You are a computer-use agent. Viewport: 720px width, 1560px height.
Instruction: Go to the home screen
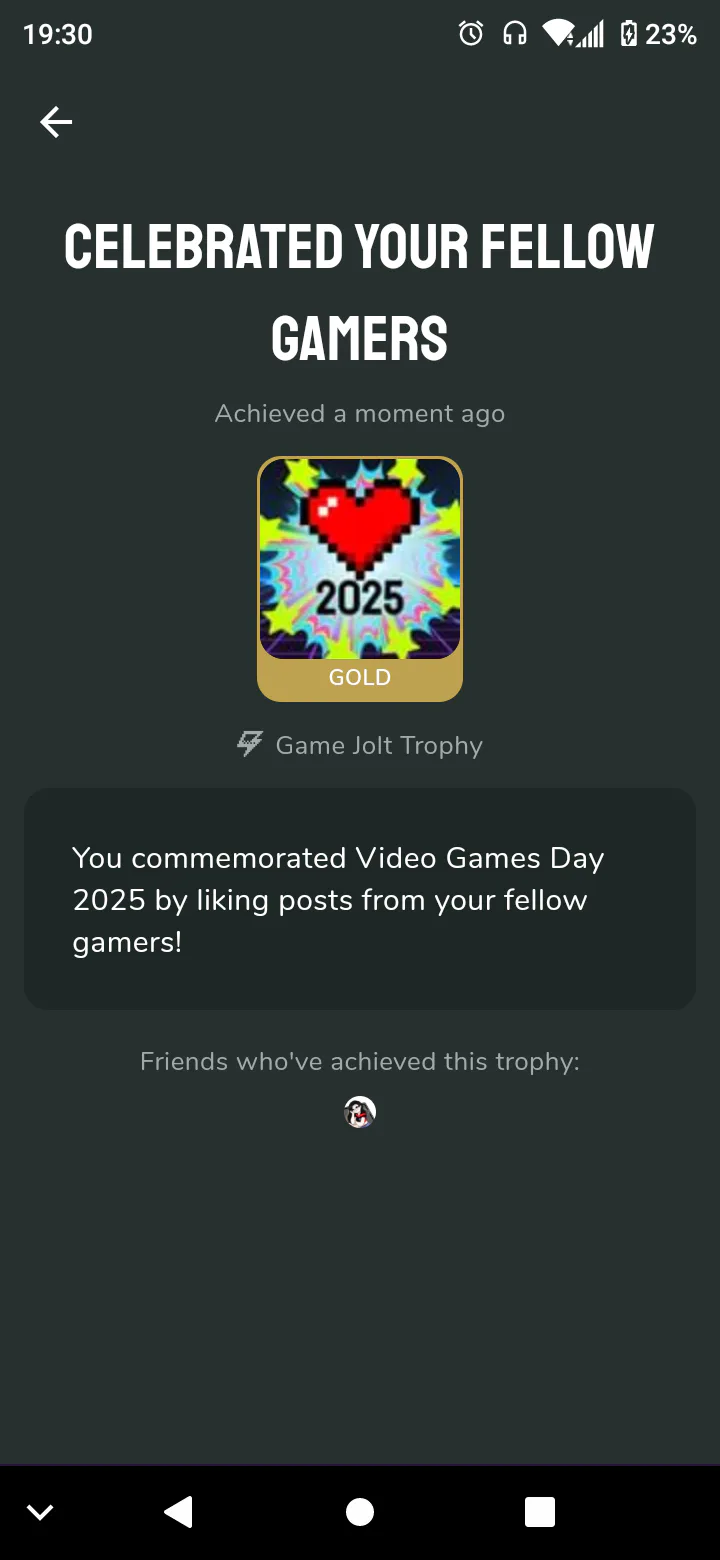pos(360,1512)
